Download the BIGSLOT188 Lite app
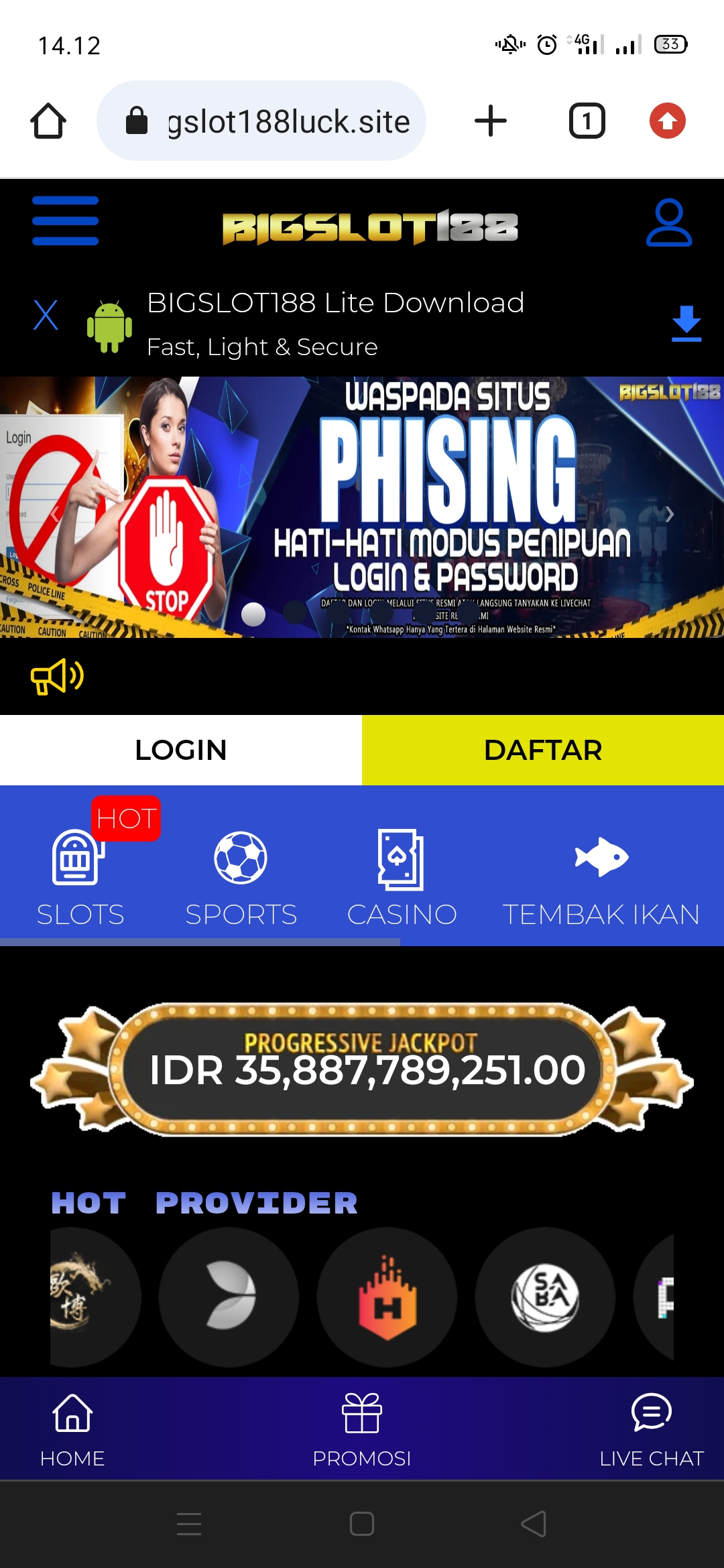Screen dimensions: 724x1568 (686, 324)
